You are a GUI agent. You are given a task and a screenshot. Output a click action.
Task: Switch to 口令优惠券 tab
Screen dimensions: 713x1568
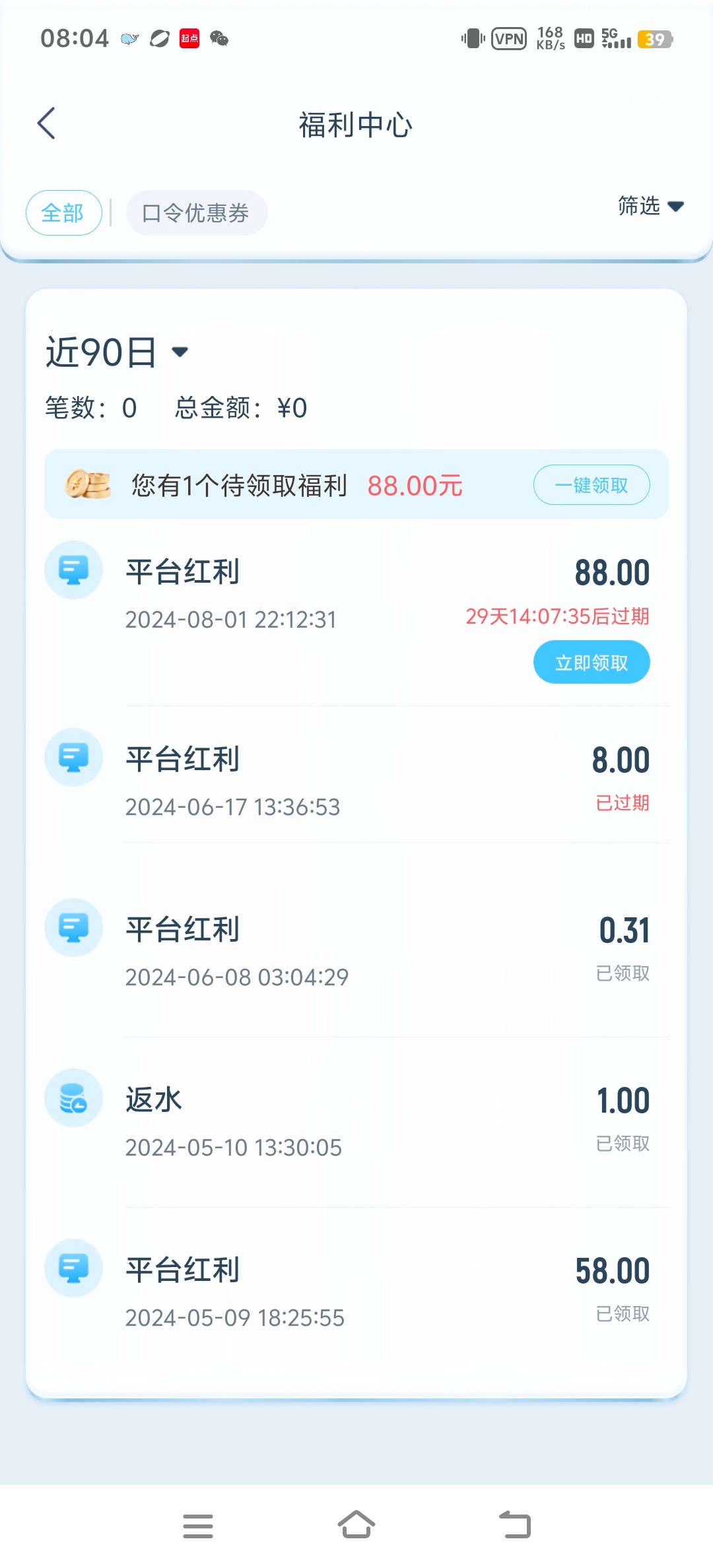click(196, 212)
